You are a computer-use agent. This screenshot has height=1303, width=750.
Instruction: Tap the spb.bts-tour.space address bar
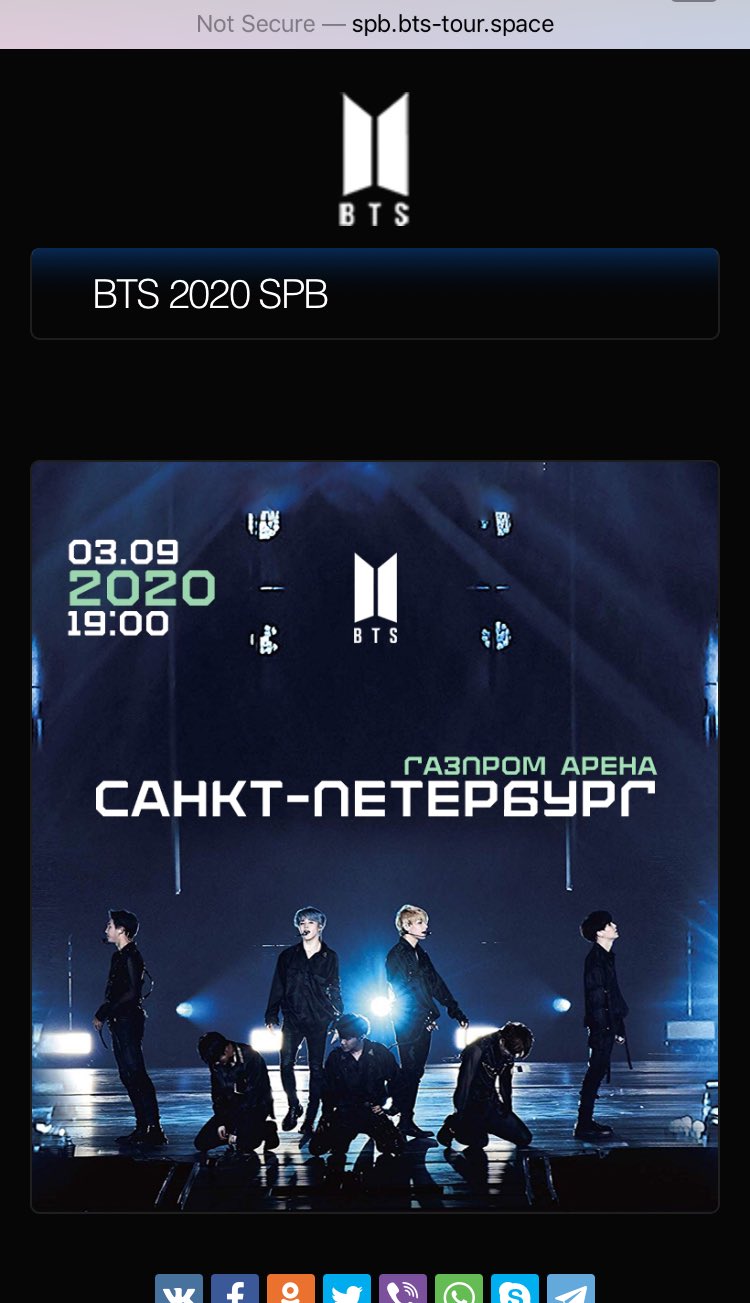pyautogui.click(x=375, y=24)
